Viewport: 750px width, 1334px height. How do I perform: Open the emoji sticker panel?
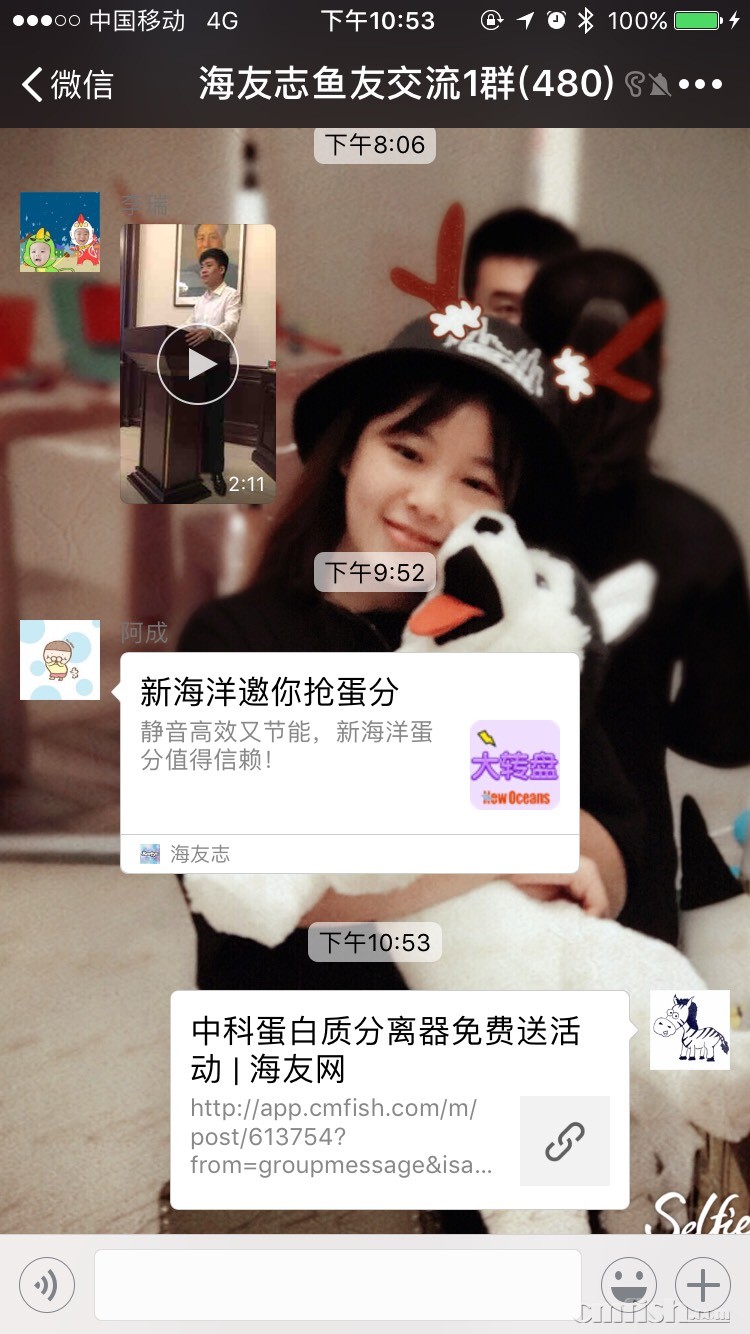[628, 1285]
